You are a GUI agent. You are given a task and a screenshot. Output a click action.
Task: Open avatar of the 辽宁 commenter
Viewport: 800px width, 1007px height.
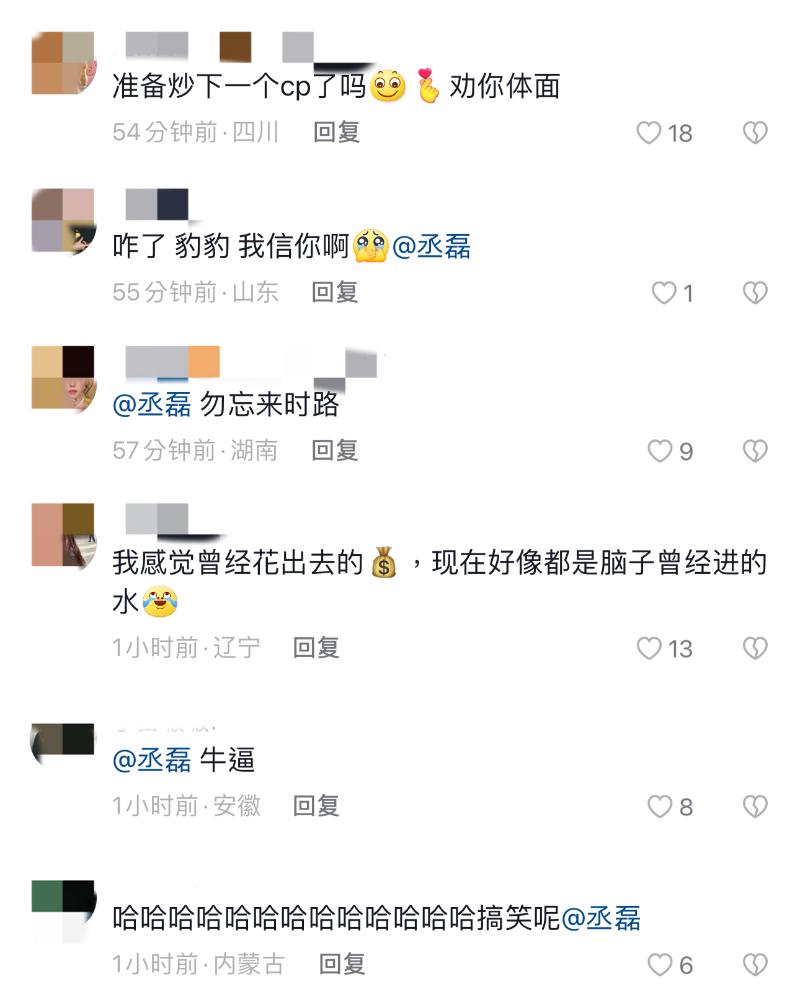(63, 535)
